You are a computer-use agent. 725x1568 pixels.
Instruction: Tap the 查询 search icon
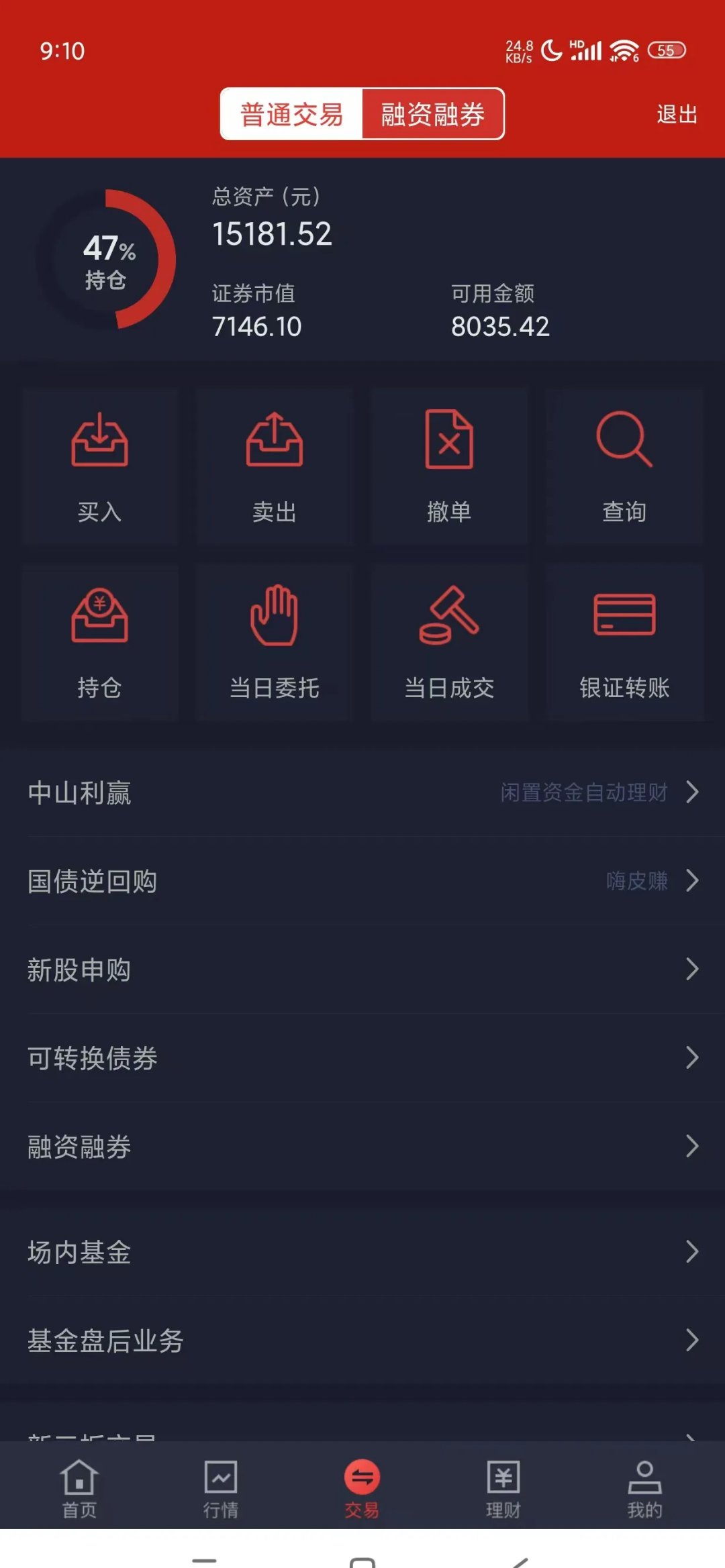click(x=624, y=466)
